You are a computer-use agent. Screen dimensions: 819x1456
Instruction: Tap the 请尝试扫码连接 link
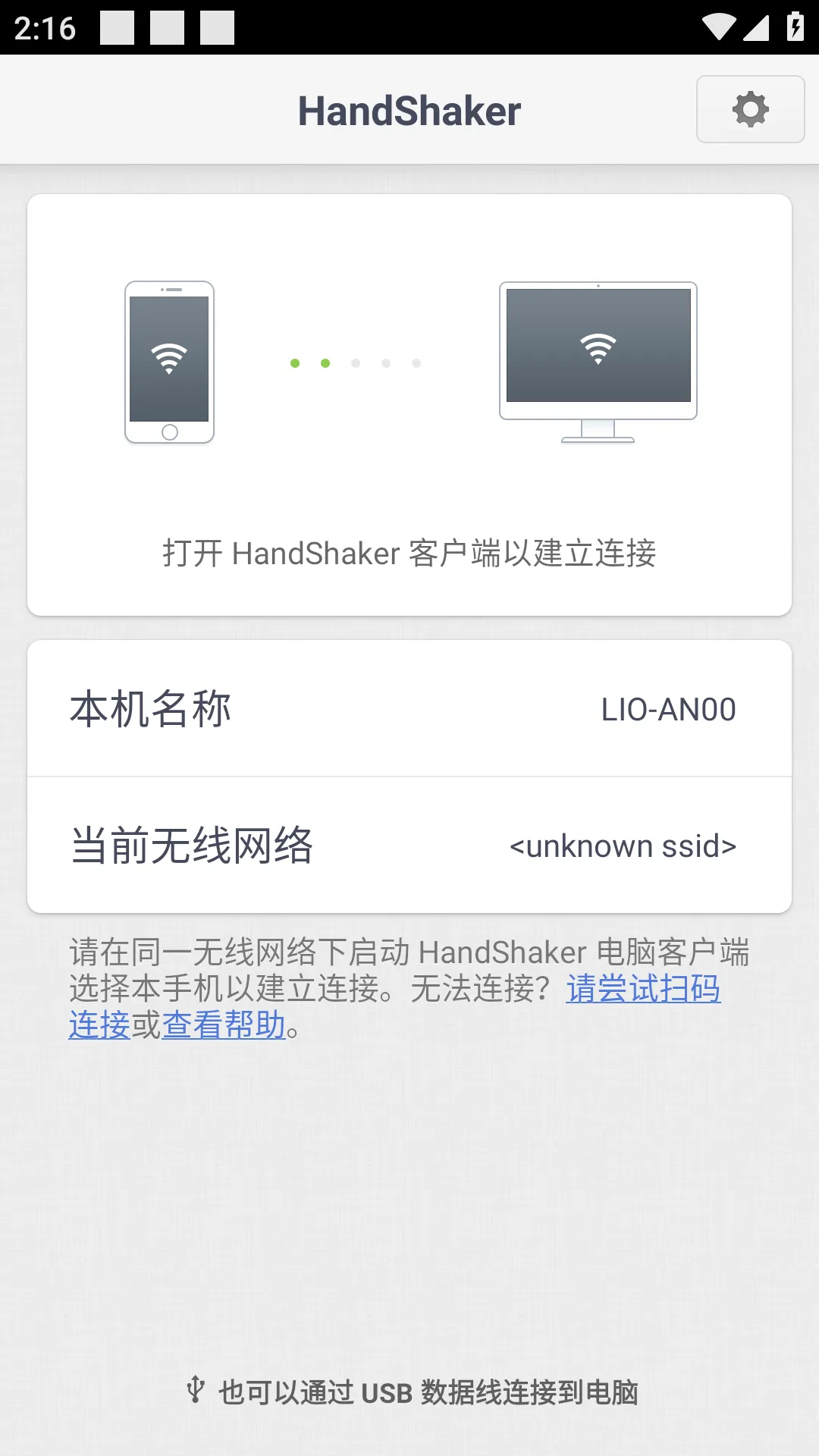point(643,989)
